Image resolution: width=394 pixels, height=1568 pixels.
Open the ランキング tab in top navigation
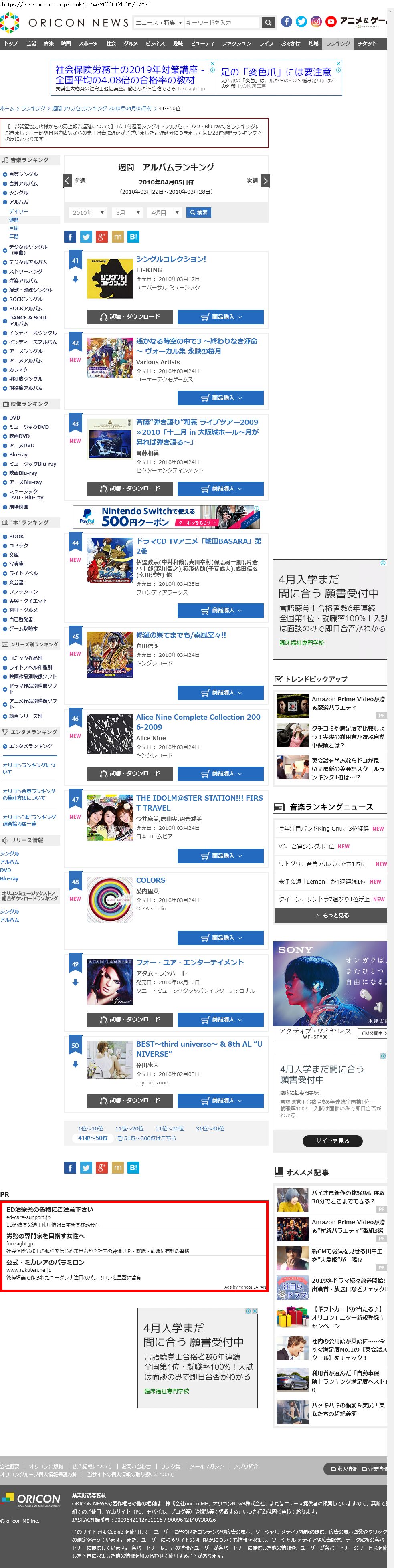tap(337, 43)
